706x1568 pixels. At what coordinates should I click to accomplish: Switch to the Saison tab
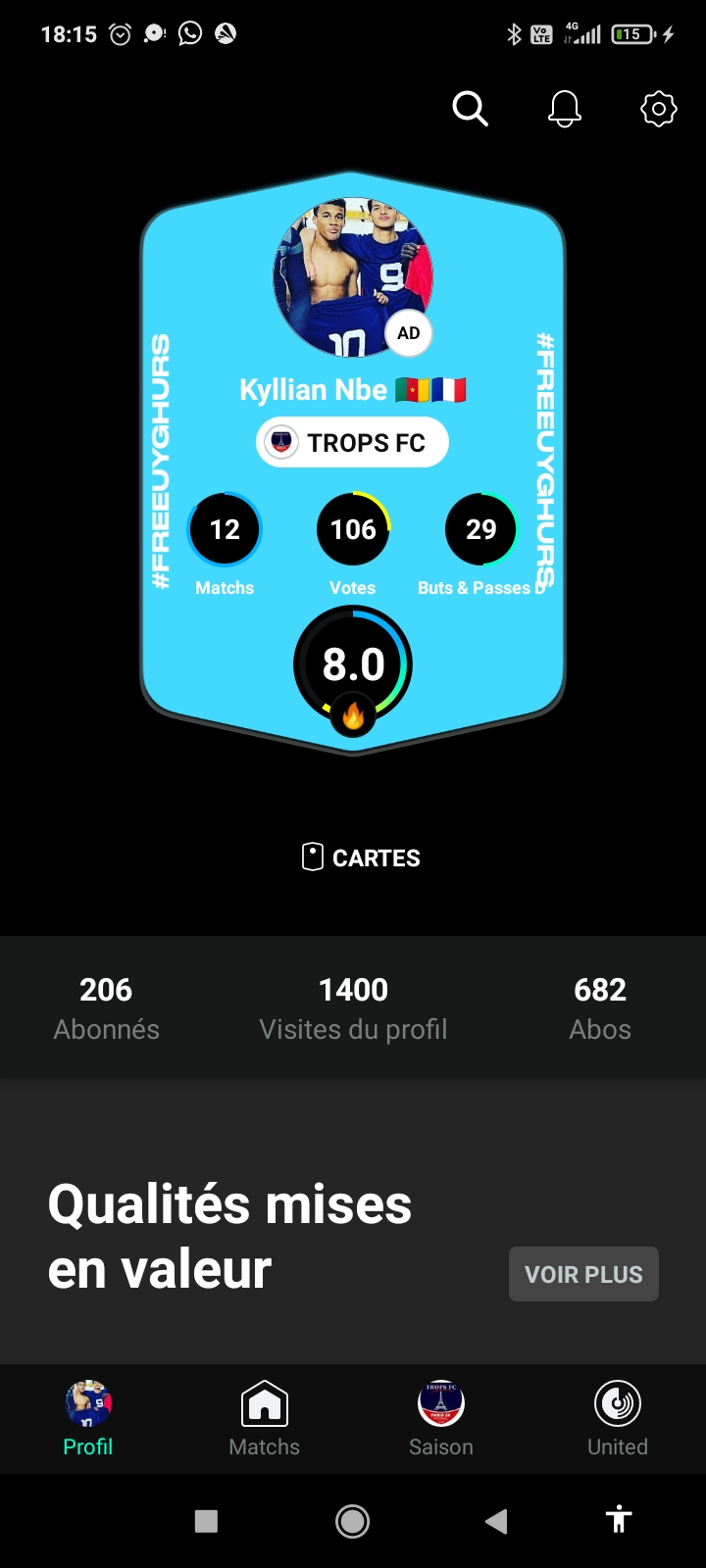tap(441, 1418)
